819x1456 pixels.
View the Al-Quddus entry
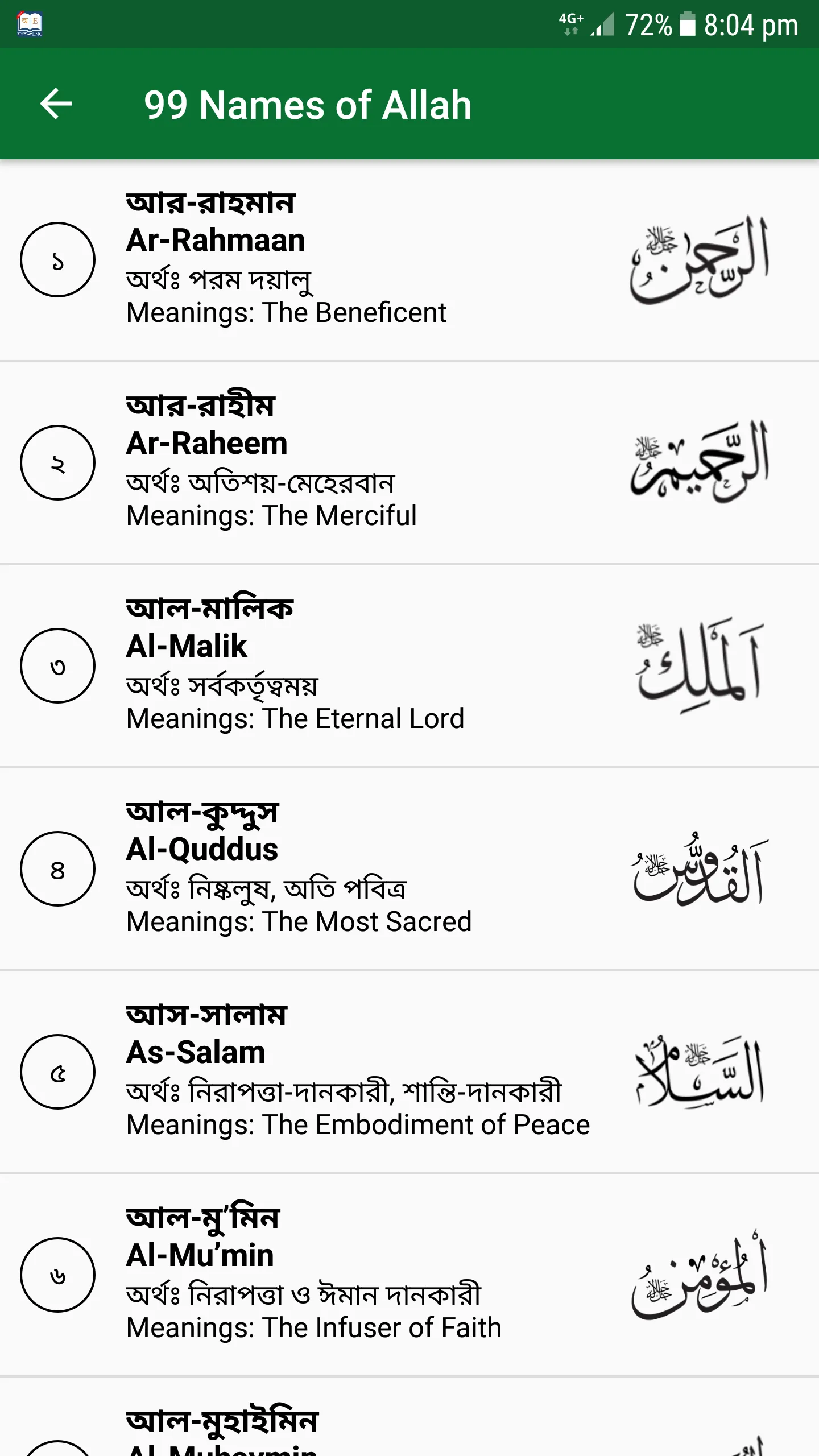[x=409, y=869]
